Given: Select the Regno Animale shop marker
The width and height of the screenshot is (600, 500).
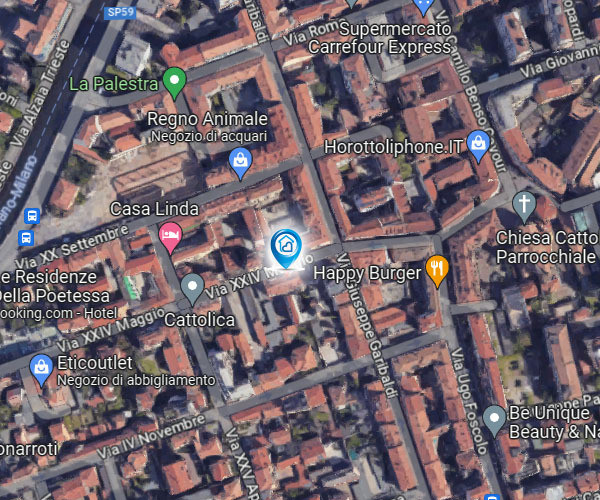Looking at the screenshot, I should (x=240, y=160).
